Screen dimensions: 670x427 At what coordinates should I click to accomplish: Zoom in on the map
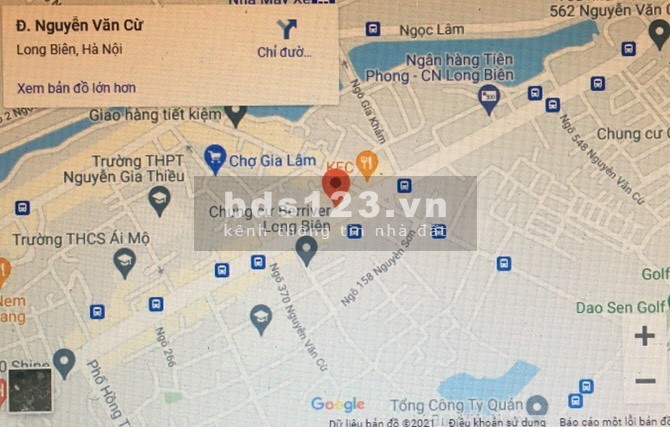(645, 336)
